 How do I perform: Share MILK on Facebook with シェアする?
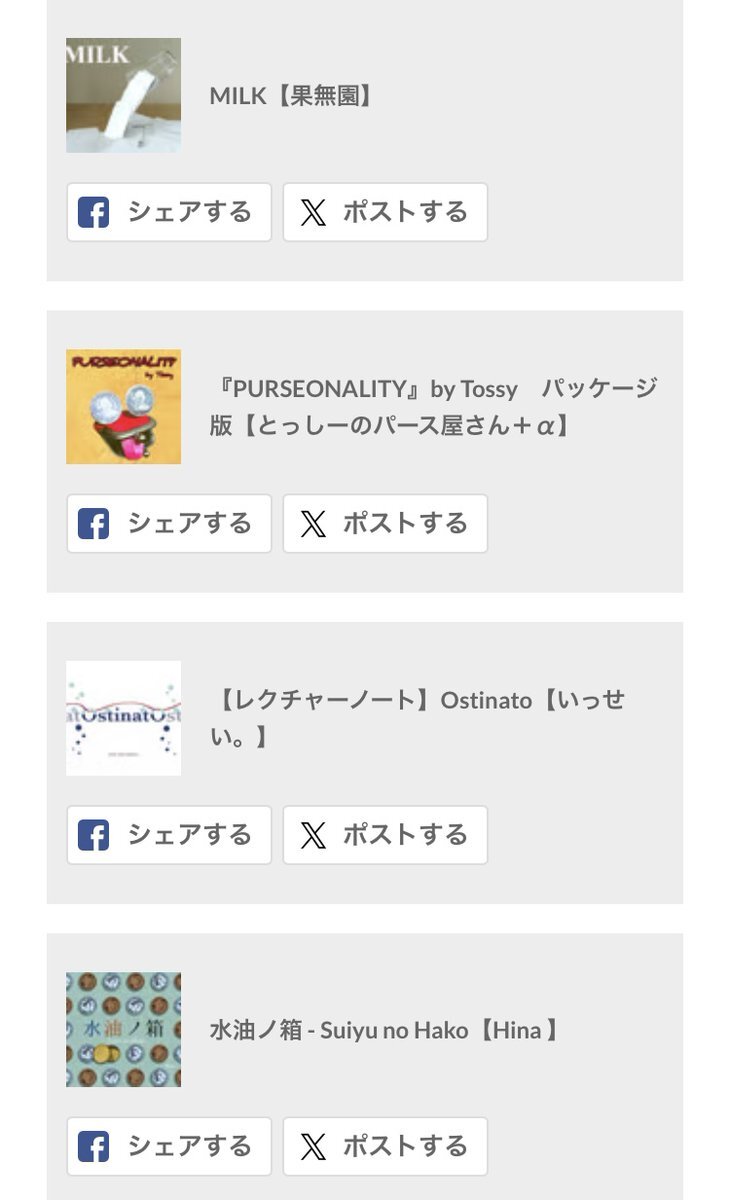click(169, 212)
